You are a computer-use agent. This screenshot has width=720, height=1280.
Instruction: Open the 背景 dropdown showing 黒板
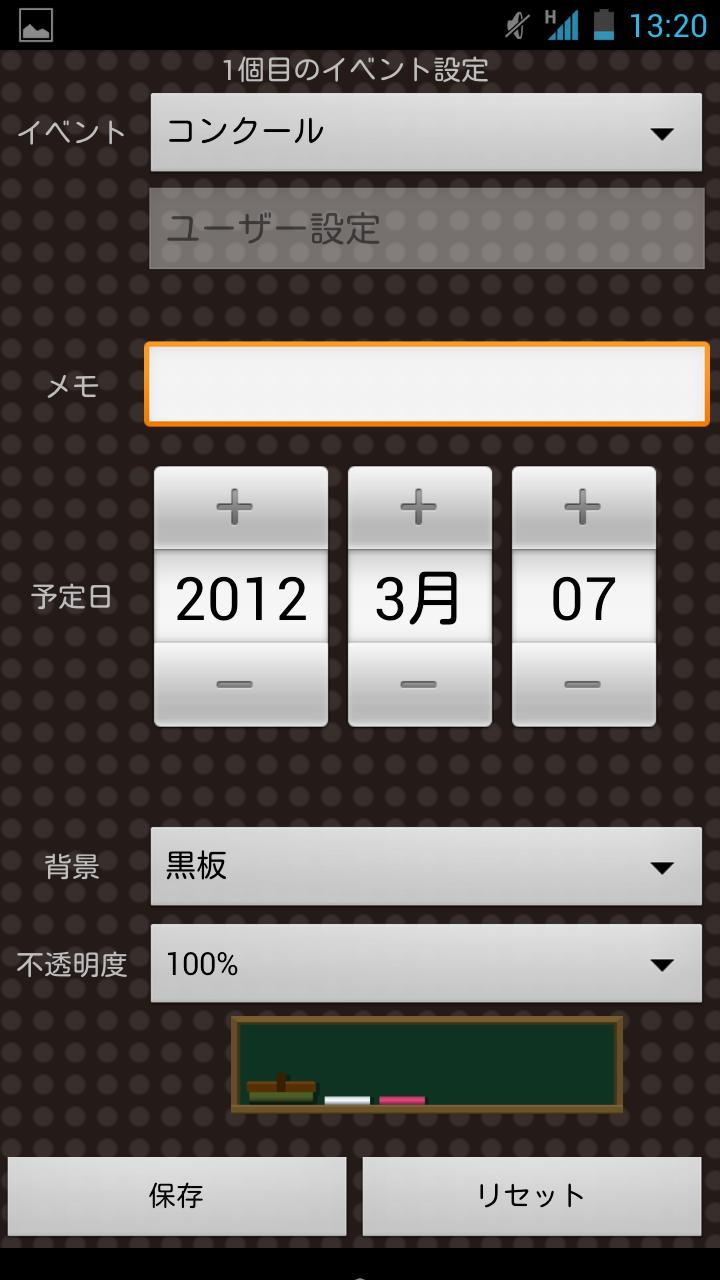[426, 866]
